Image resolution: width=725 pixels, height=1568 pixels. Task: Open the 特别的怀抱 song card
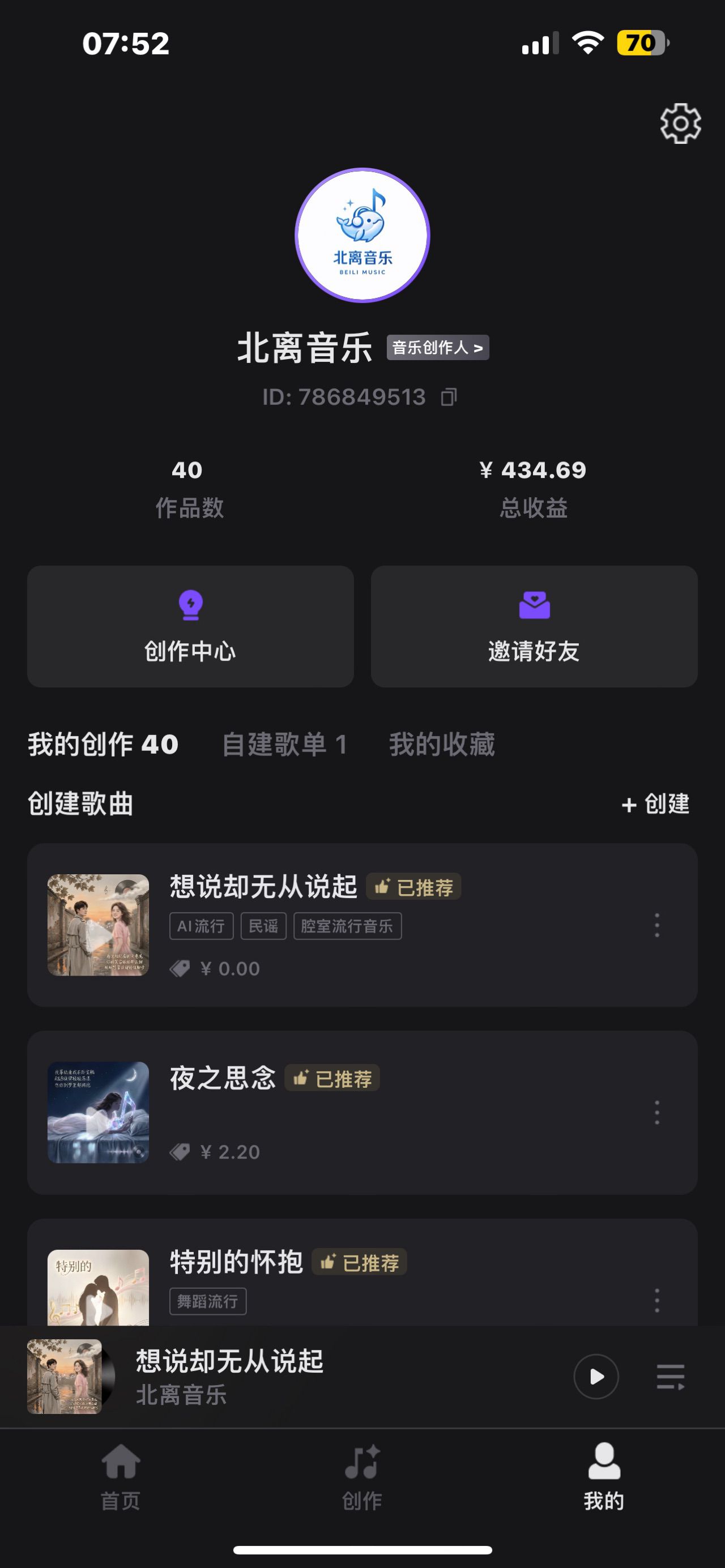236,1262
